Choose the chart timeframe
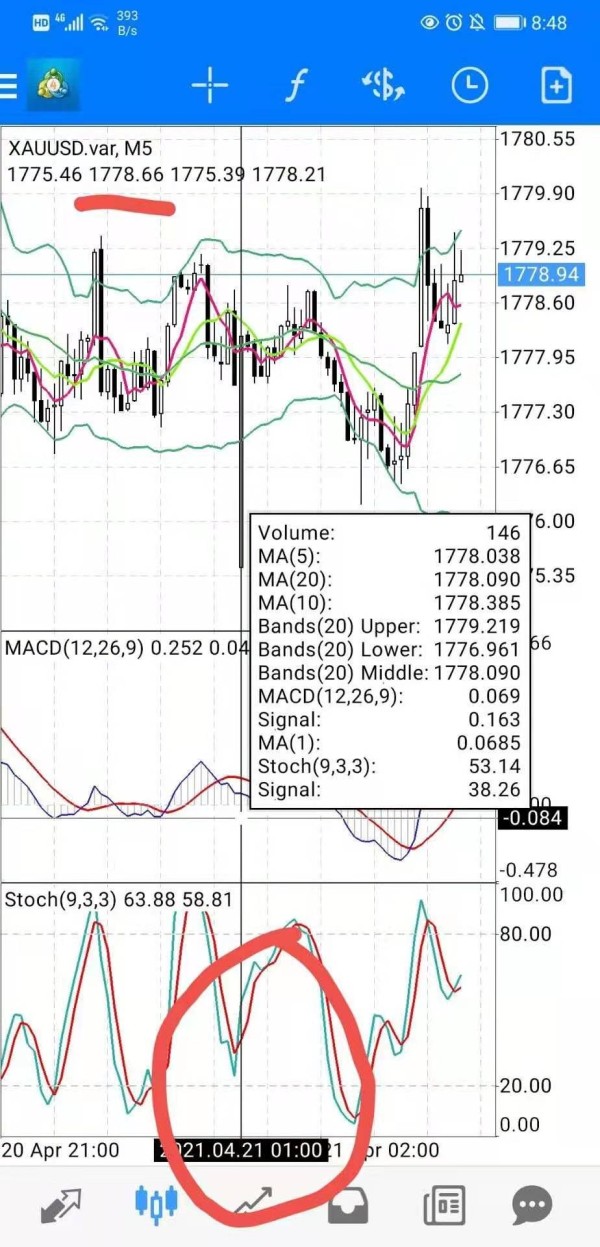The image size is (600, 1247). [470, 86]
